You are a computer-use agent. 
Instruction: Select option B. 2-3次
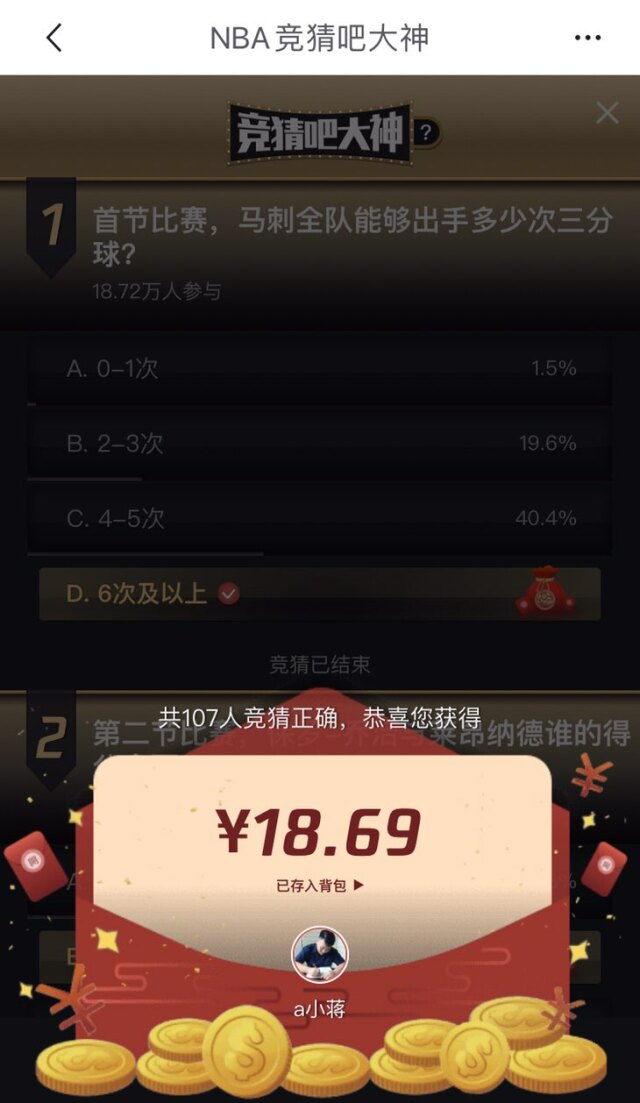[x=320, y=444]
